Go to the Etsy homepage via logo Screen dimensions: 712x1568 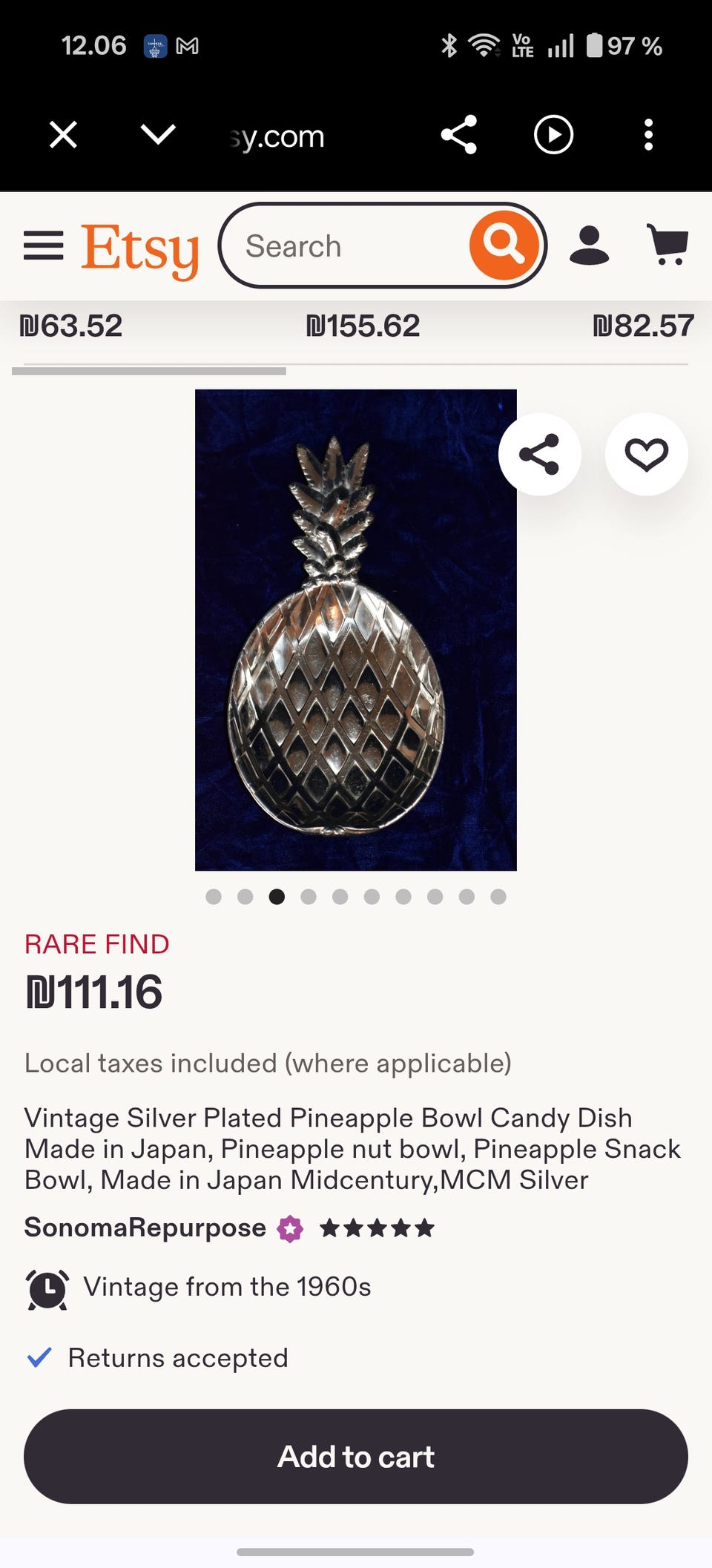pyautogui.click(x=140, y=250)
